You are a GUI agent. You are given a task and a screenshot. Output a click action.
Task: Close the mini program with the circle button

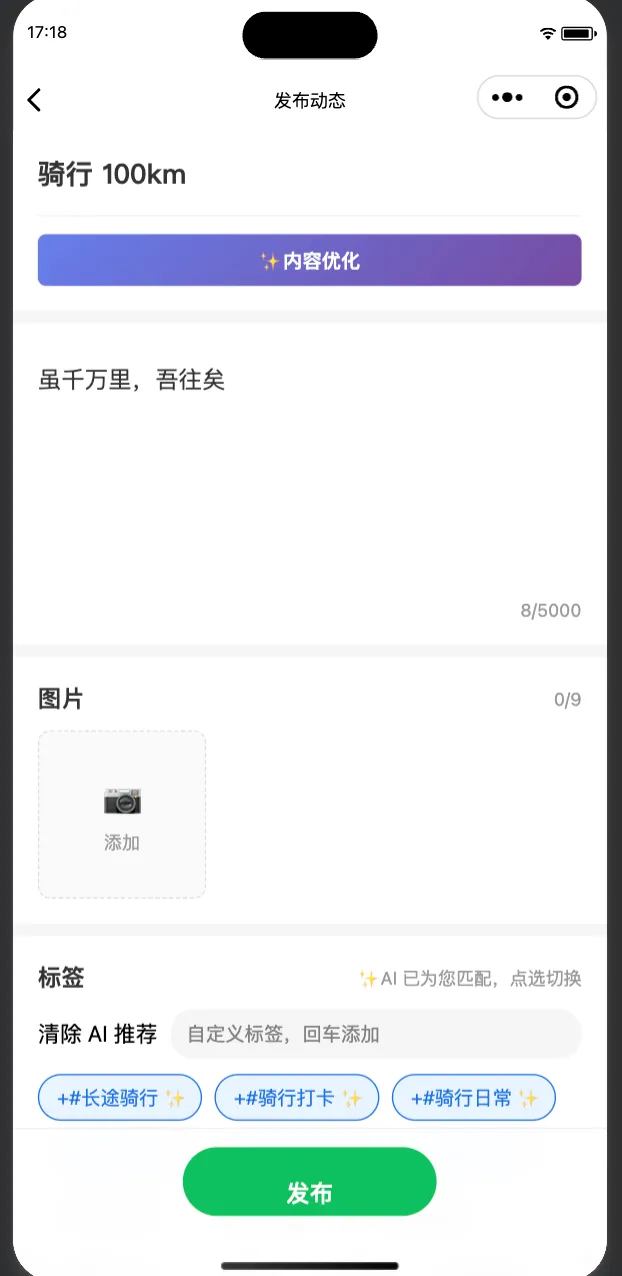pos(566,97)
